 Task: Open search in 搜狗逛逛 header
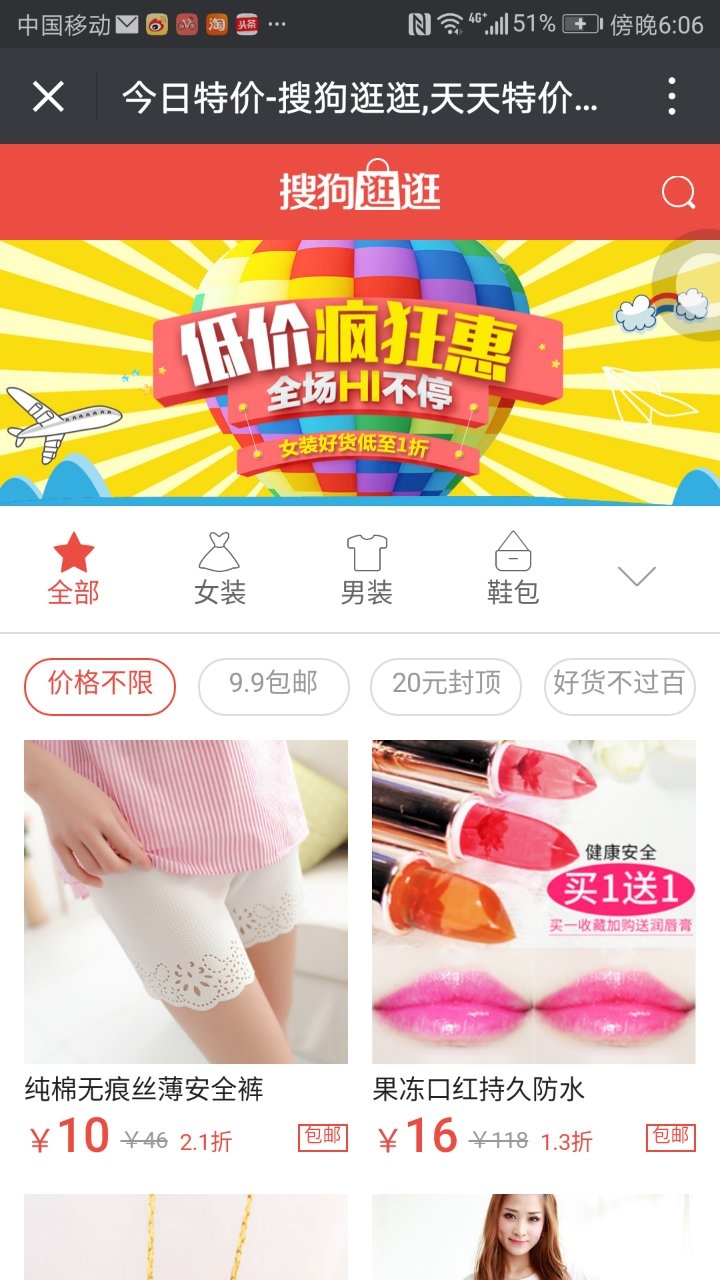[x=678, y=192]
